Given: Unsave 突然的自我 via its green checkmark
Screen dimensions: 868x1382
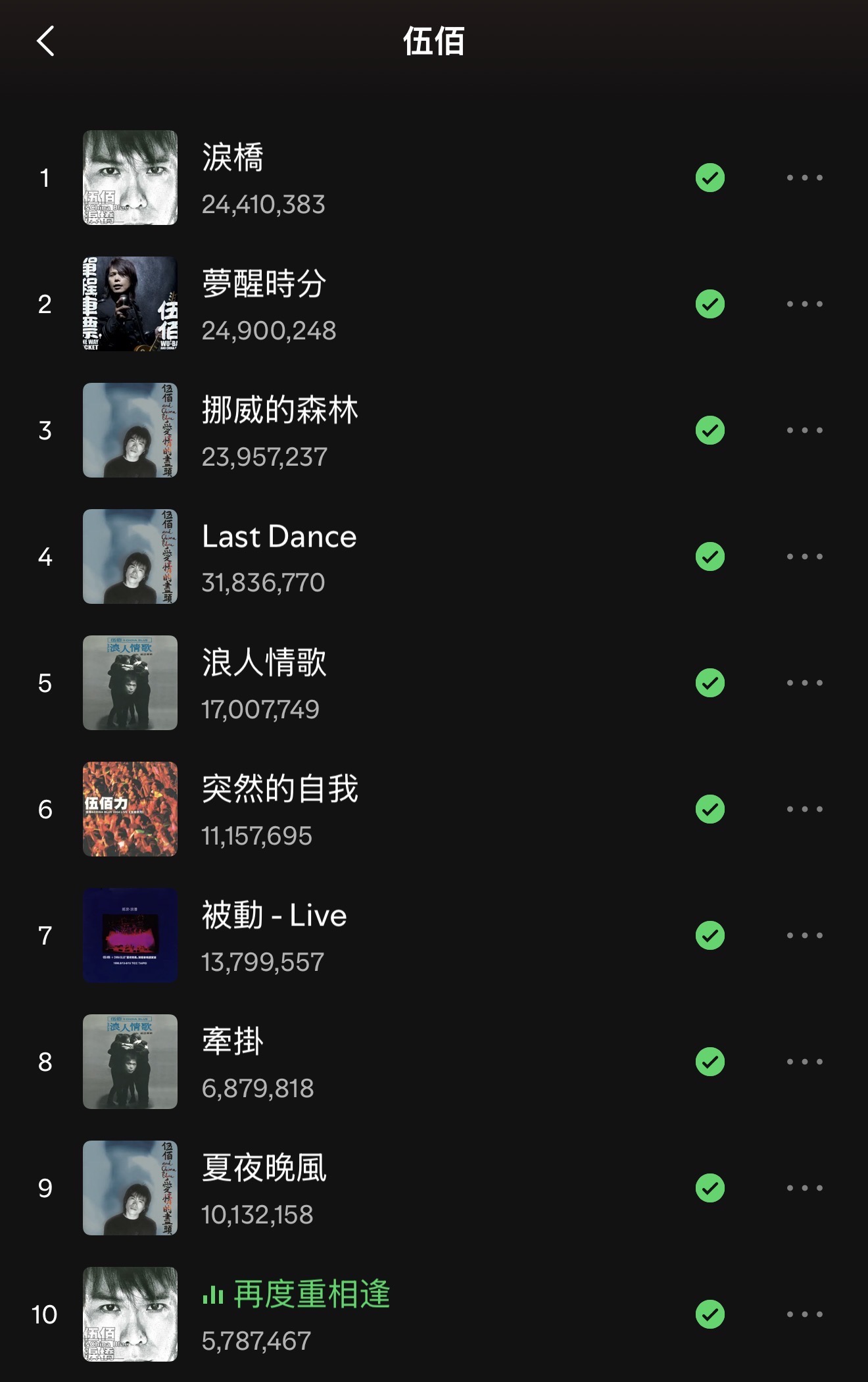Looking at the screenshot, I should 710,809.
